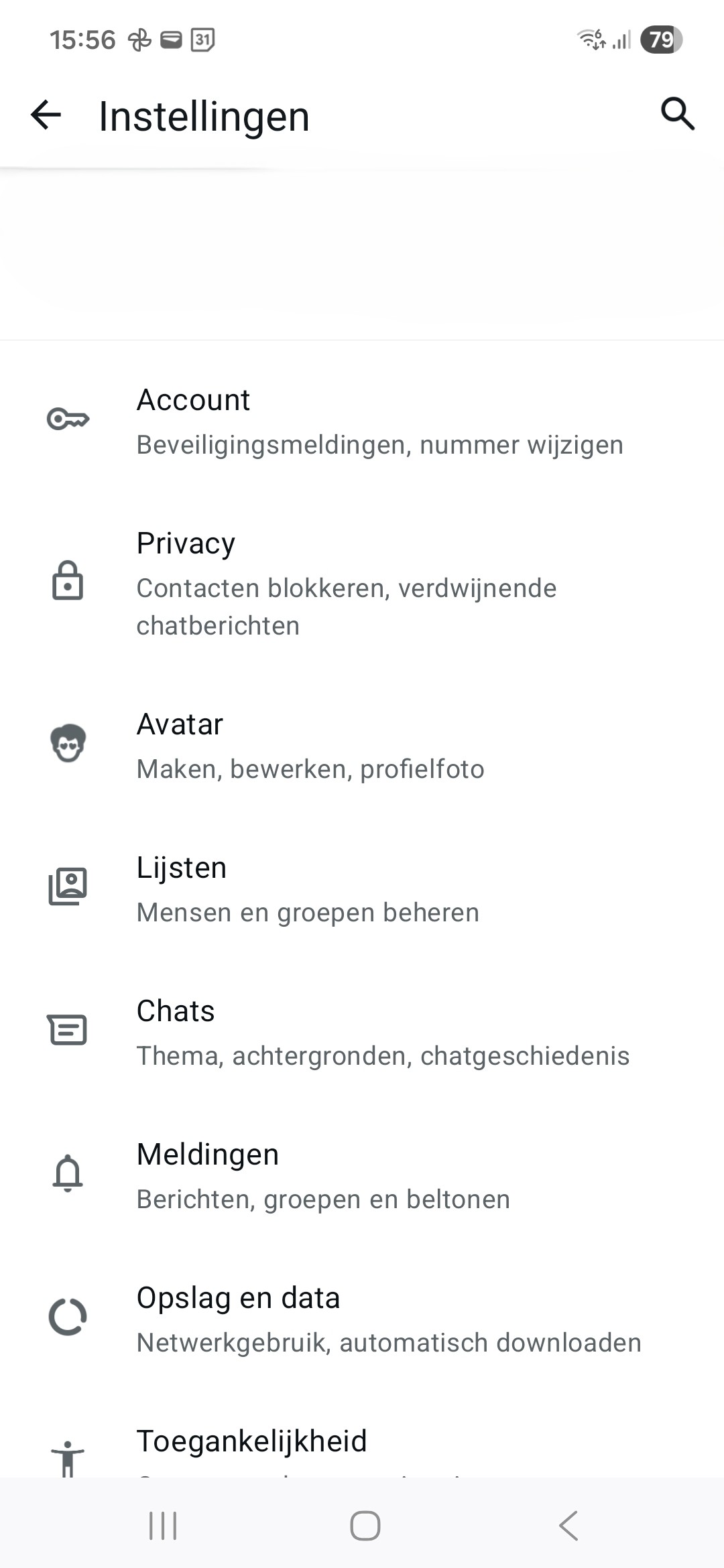Open Lijsten to manage people and groups
The image size is (724, 1568).
tap(362, 889)
